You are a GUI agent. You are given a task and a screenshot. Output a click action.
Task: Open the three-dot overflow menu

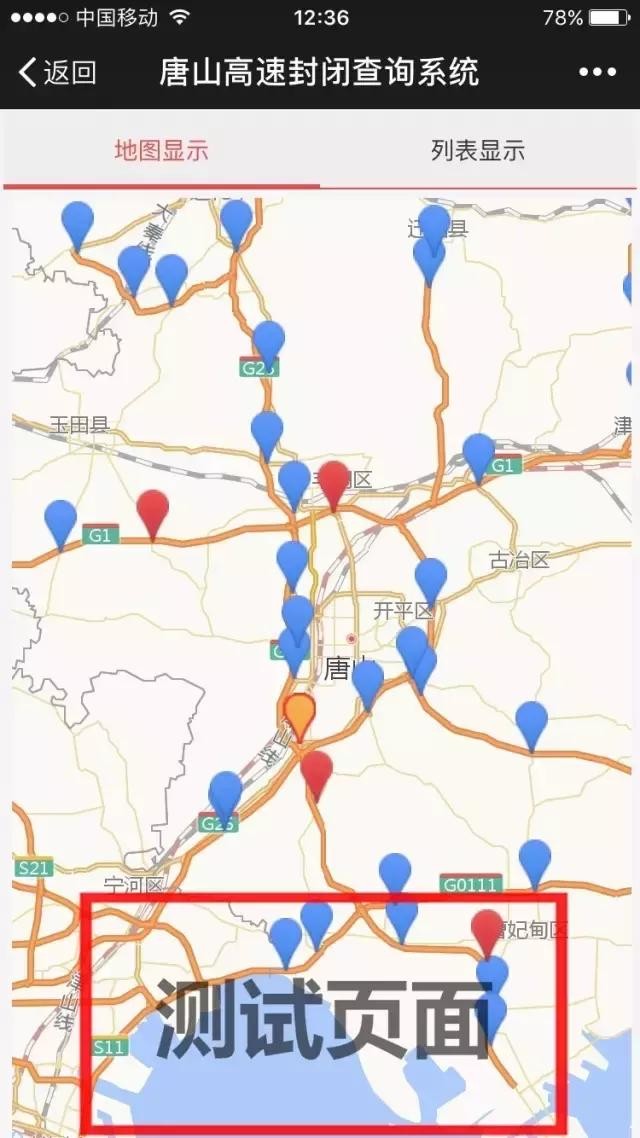click(x=597, y=72)
